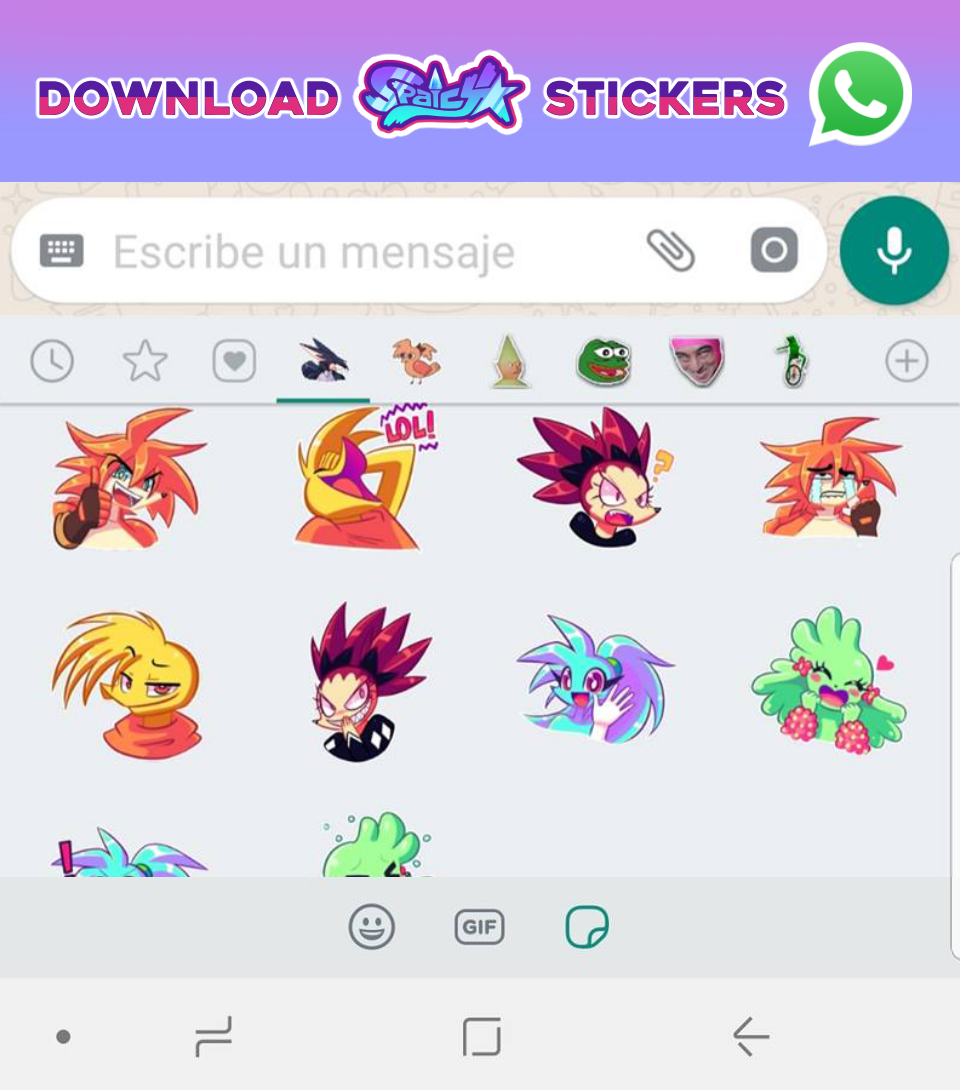Show recently used stickers clock tab
The width and height of the screenshot is (960, 1090).
52,361
